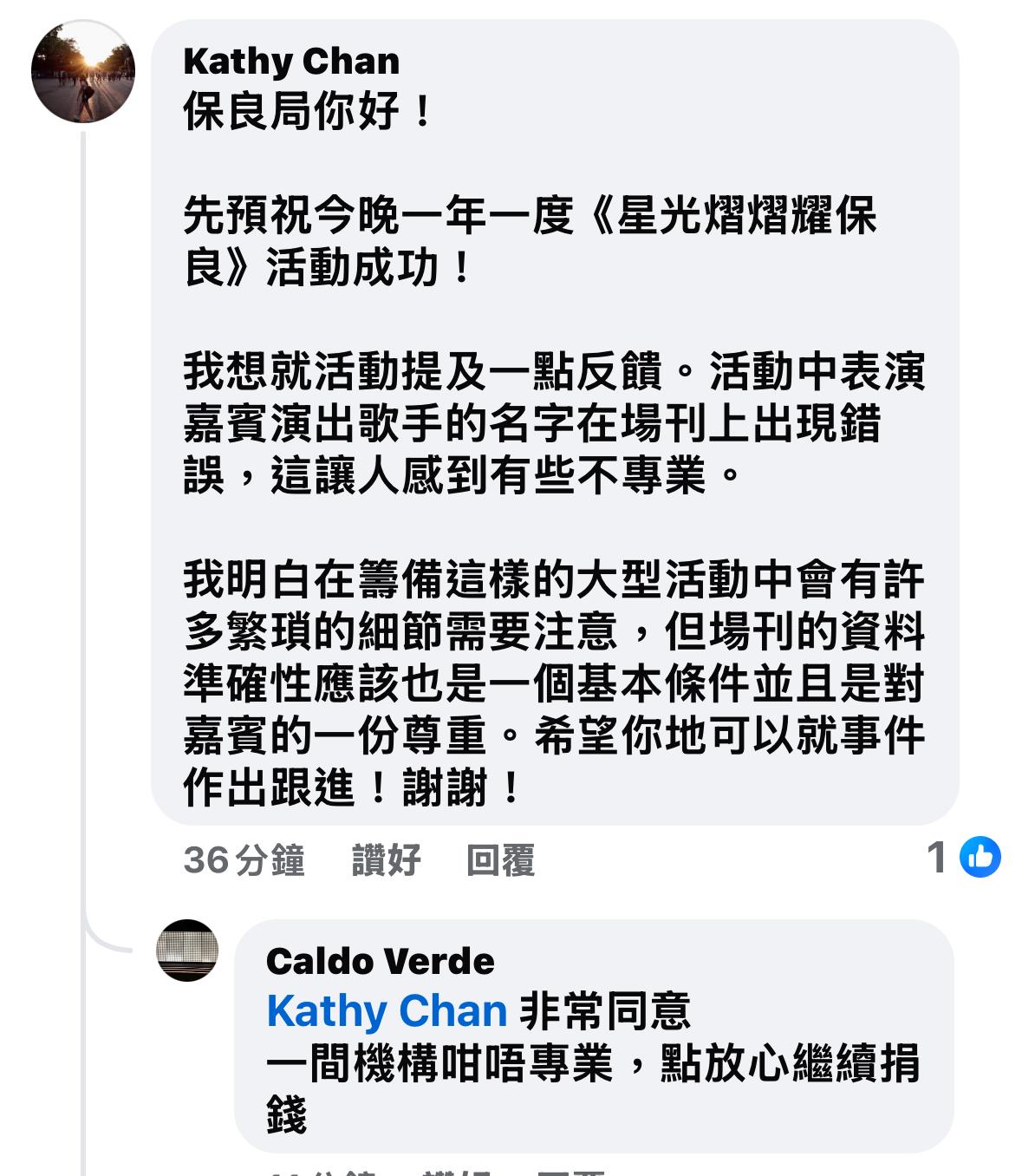
Task: Open Caldo Verde's profile picture
Action: [187, 951]
